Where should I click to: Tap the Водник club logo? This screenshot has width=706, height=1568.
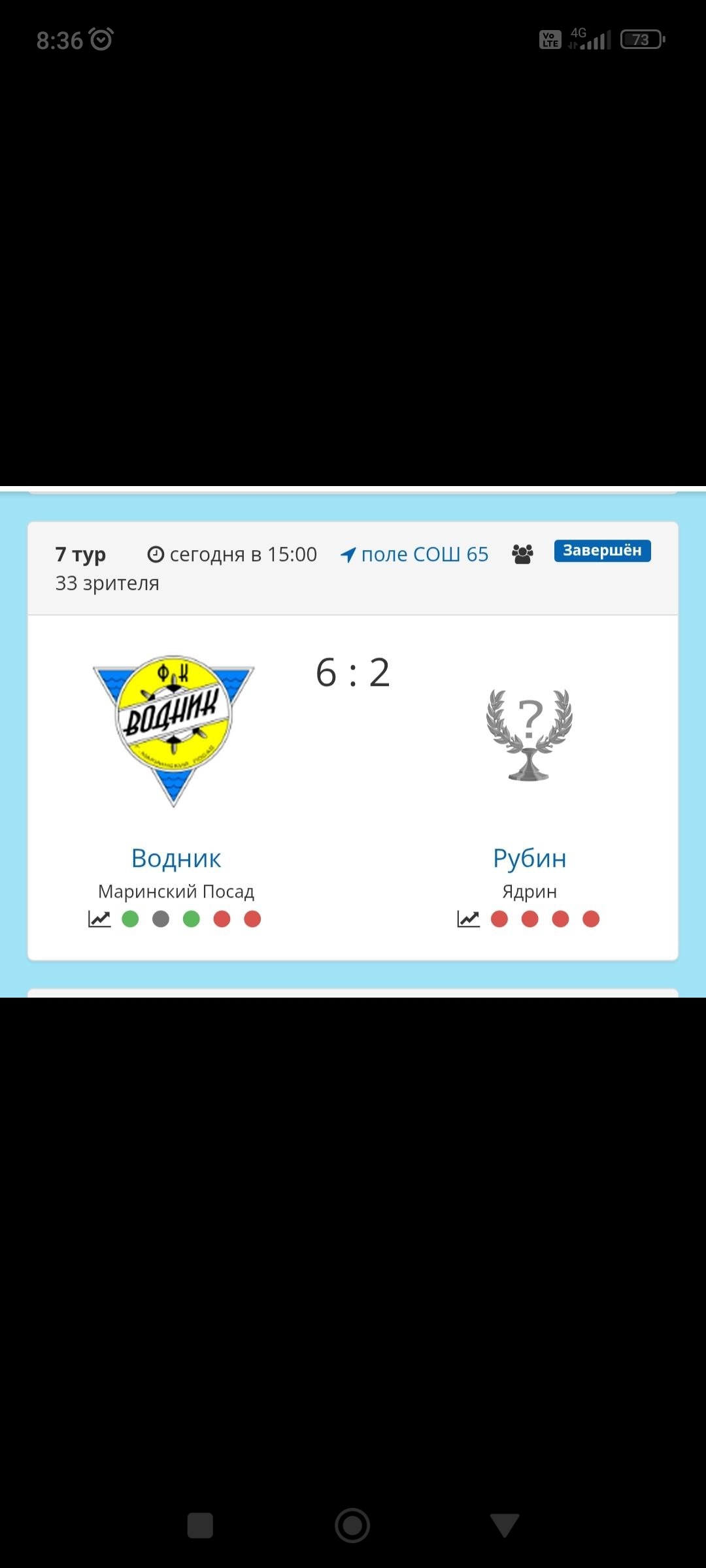[x=174, y=731]
